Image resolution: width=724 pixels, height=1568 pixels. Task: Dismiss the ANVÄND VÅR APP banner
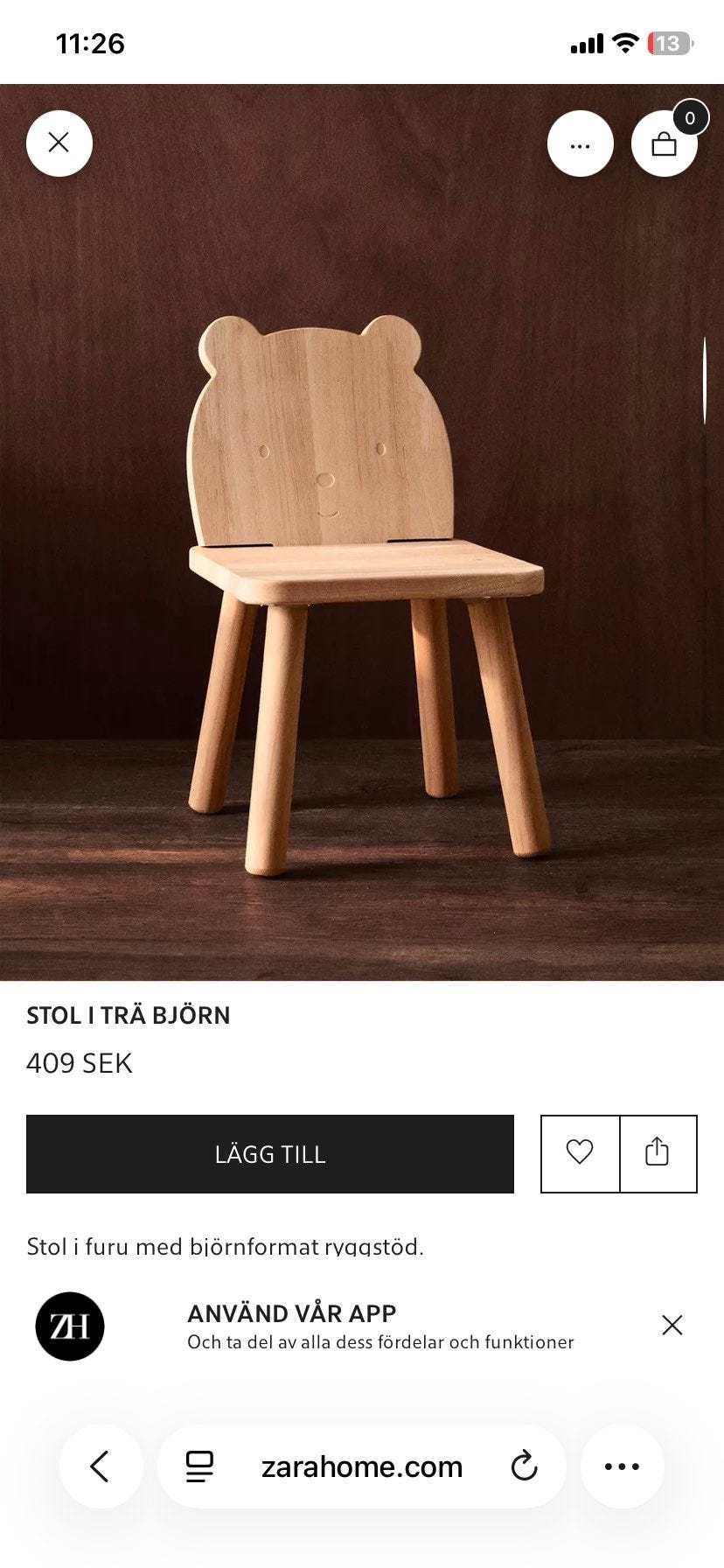pos(672,1326)
